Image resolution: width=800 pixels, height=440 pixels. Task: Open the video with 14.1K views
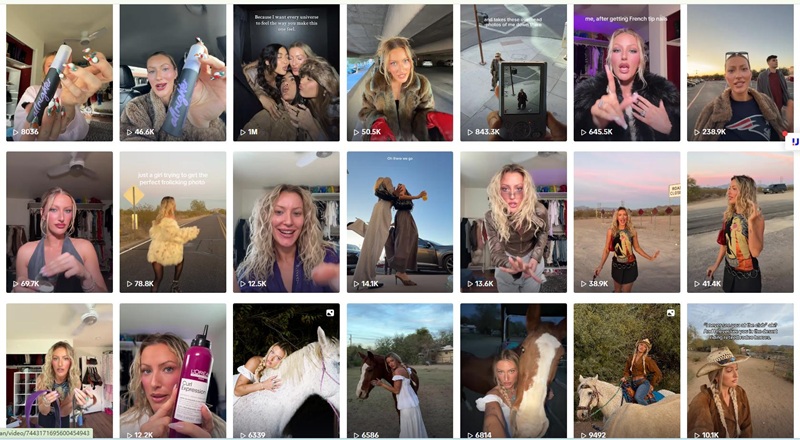tap(399, 222)
